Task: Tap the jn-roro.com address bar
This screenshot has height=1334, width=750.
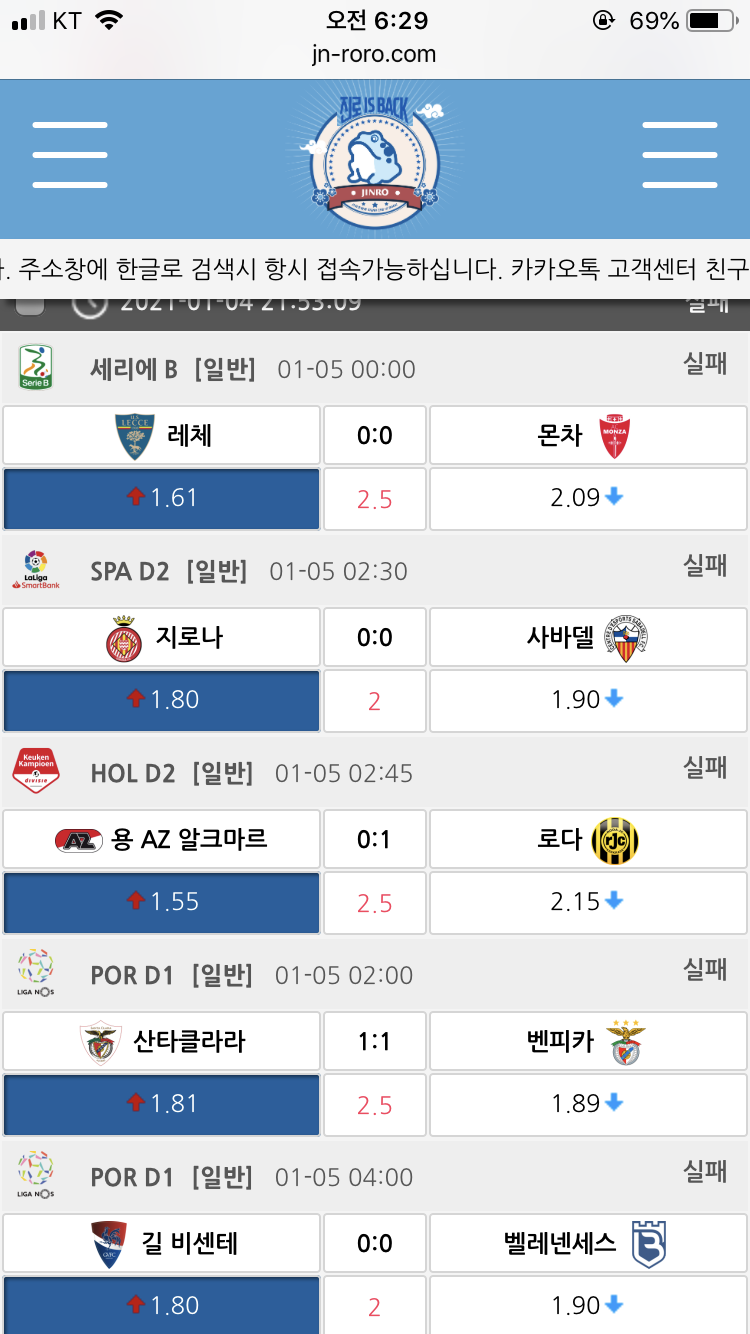Action: pyautogui.click(x=374, y=54)
